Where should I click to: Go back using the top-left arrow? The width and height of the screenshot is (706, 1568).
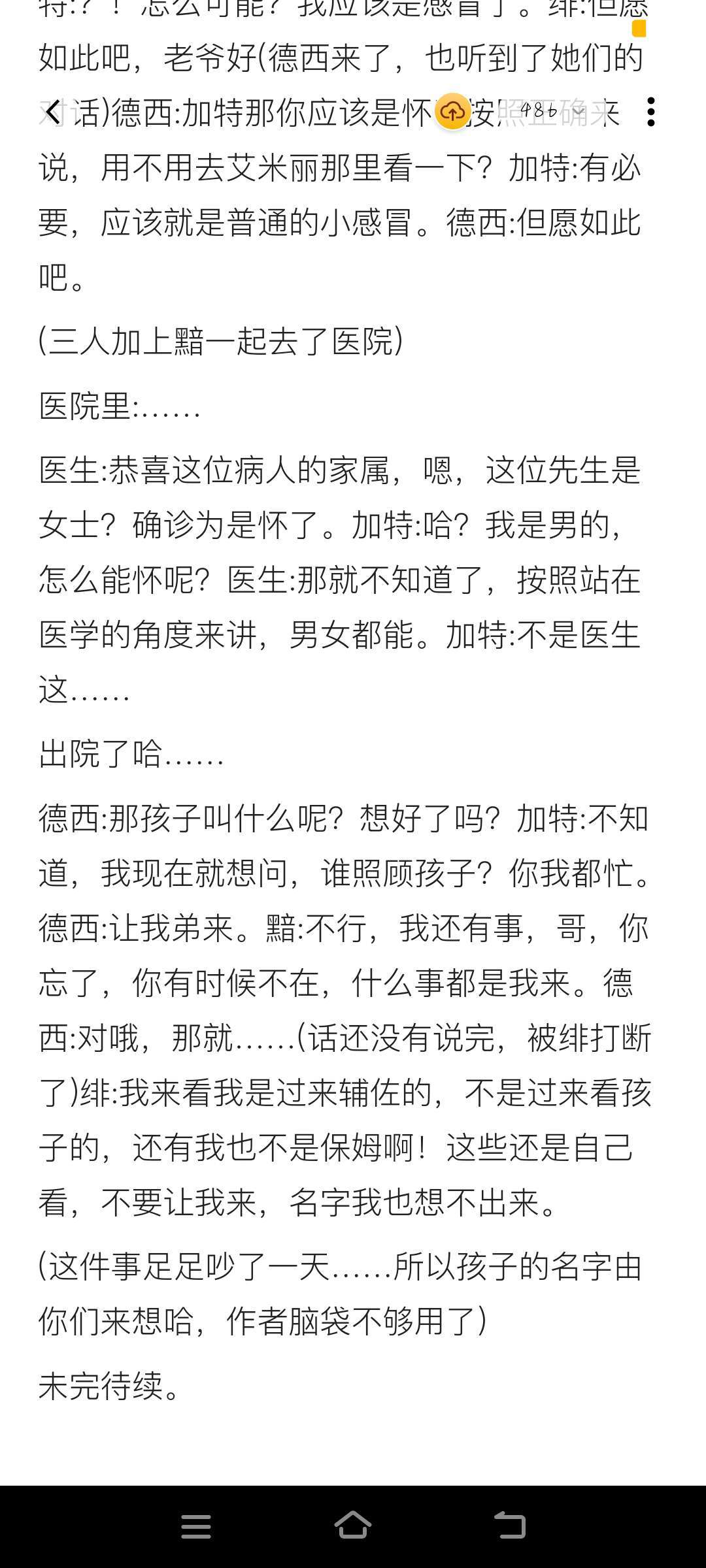(x=54, y=112)
